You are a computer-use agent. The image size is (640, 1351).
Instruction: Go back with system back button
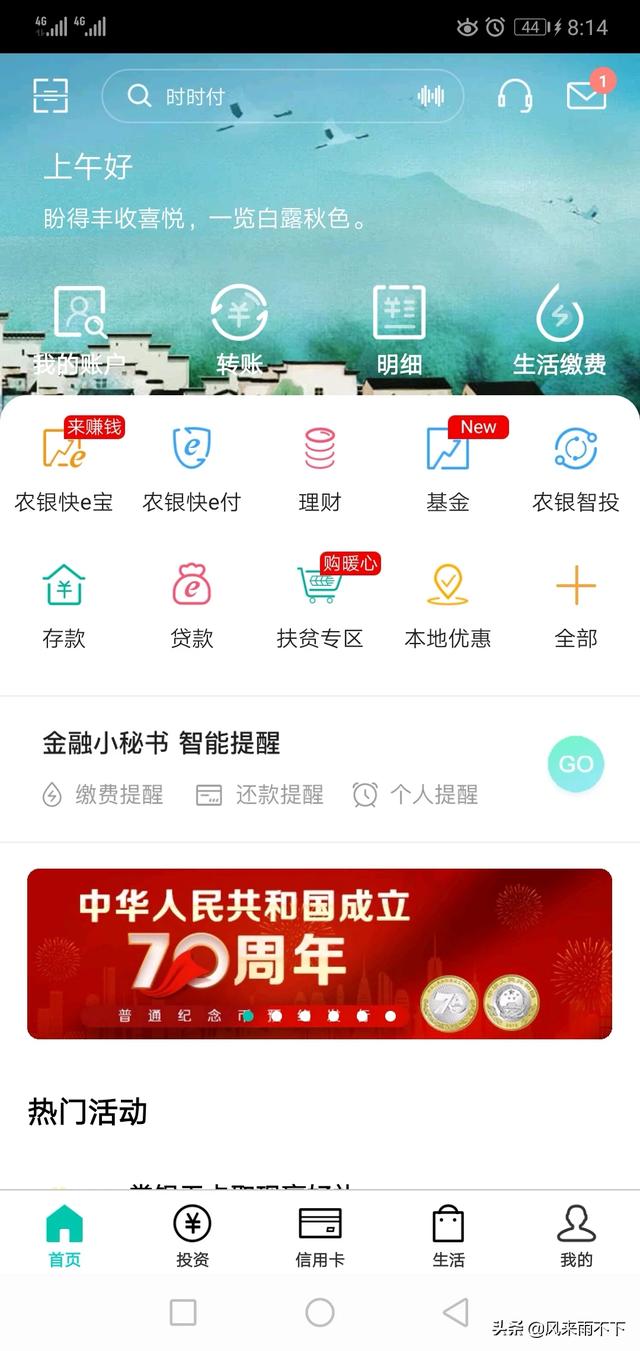point(455,1312)
